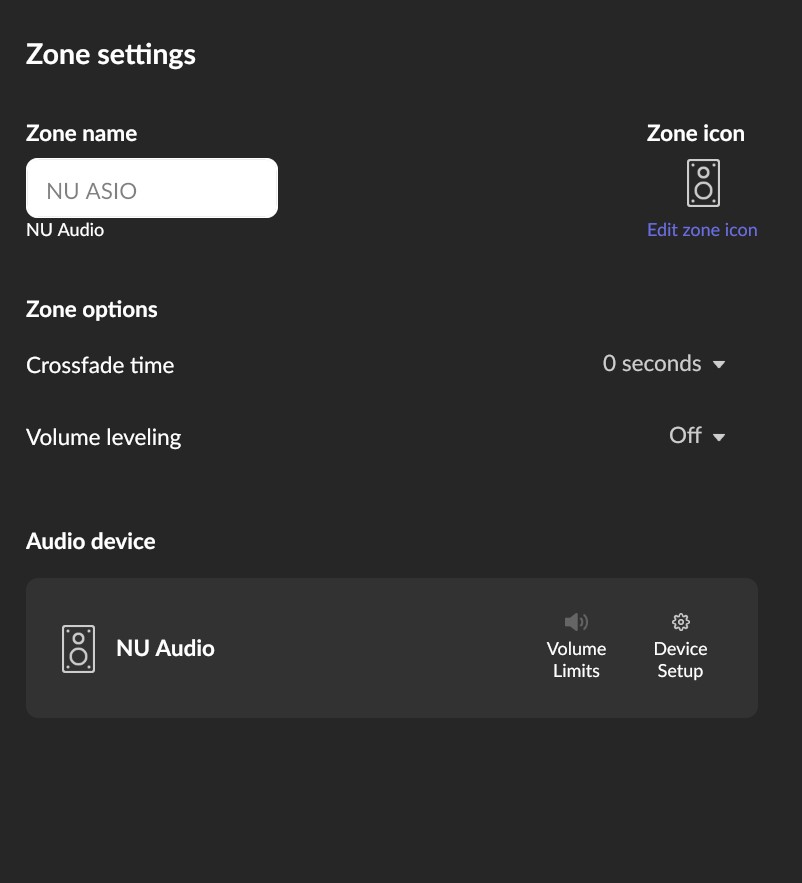Expand the Crossfade time dropdown
Viewport: 802px width, 883px height.
pyautogui.click(x=663, y=364)
